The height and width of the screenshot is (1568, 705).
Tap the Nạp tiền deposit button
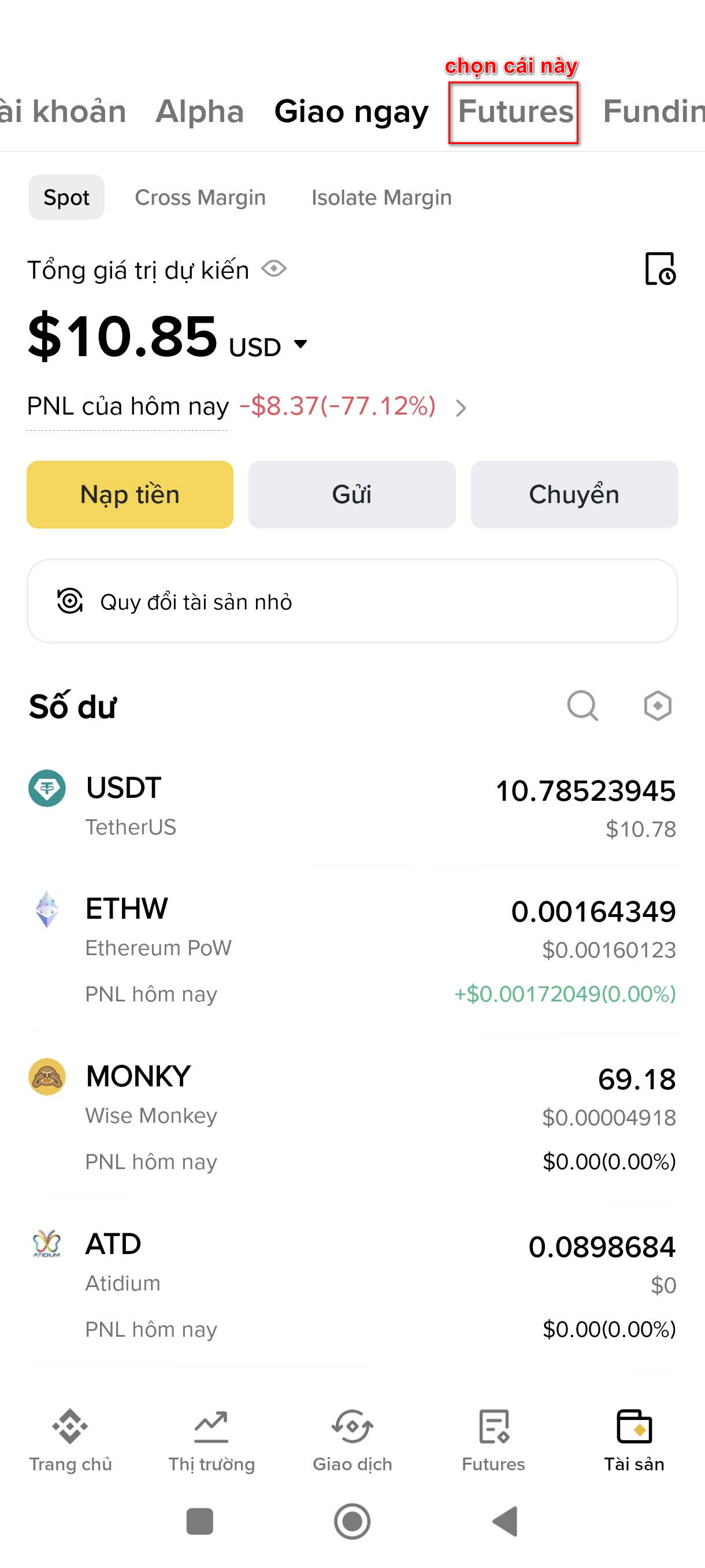[x=129, y=494]
